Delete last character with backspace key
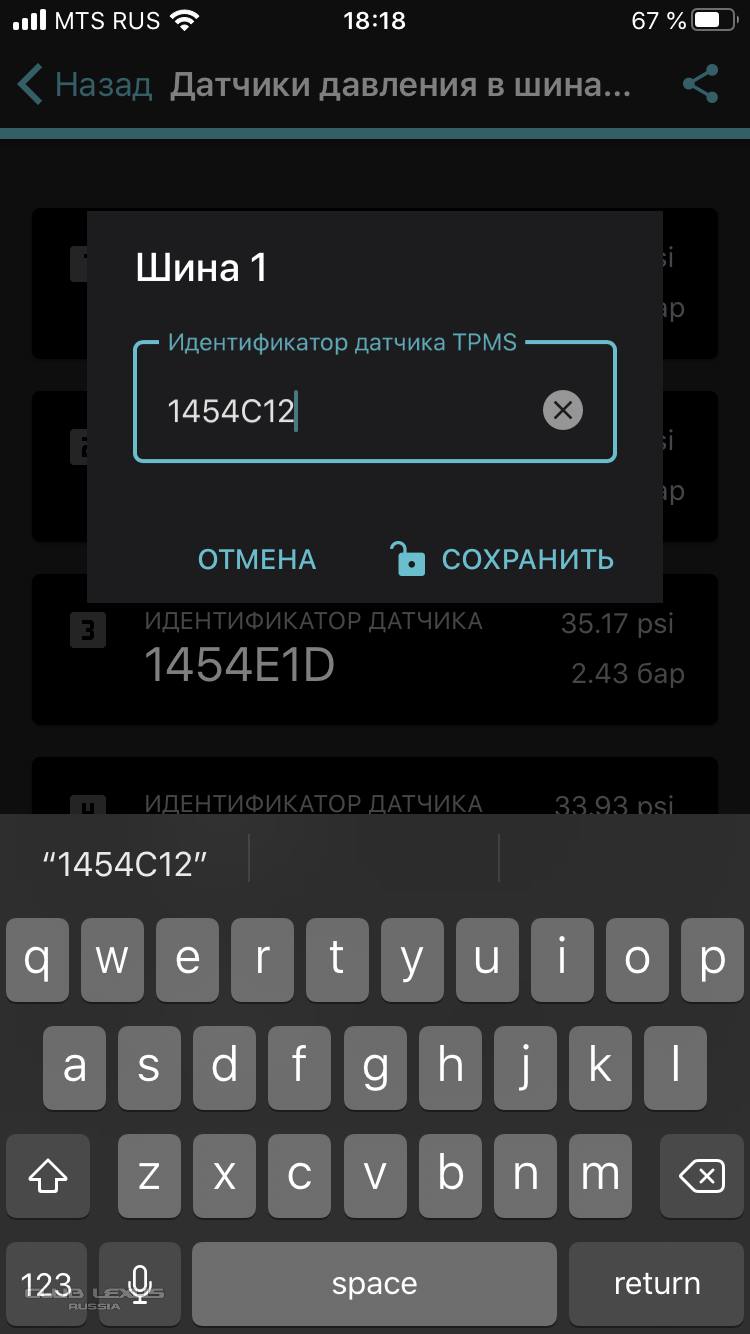Viewport: 750px width, 1334px height. click(x=702, y=1174)
